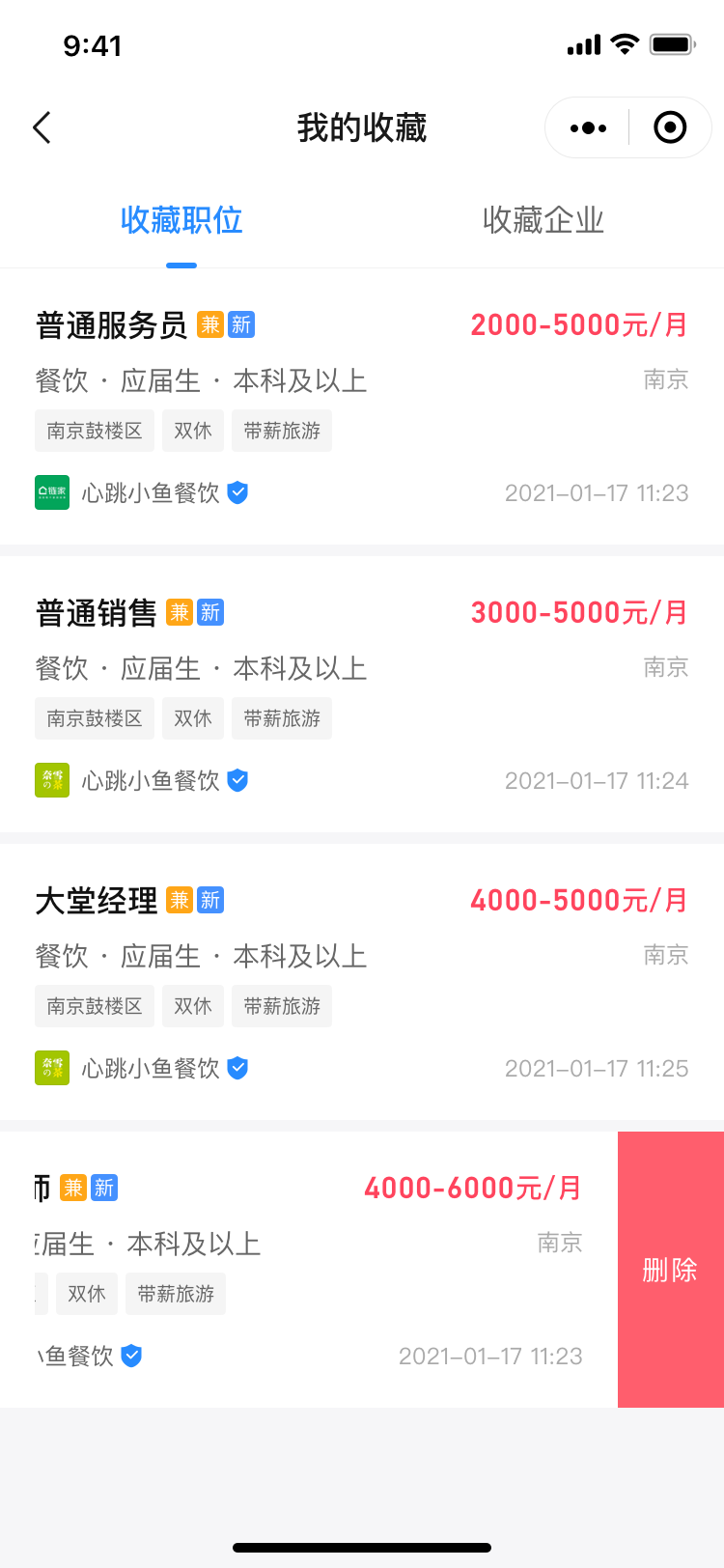The height and width of the screenshot is (1568, 724).
Task: Tap the 南京鼓楼区 filter tag on 普通服务员
Action: click(94, 431)
